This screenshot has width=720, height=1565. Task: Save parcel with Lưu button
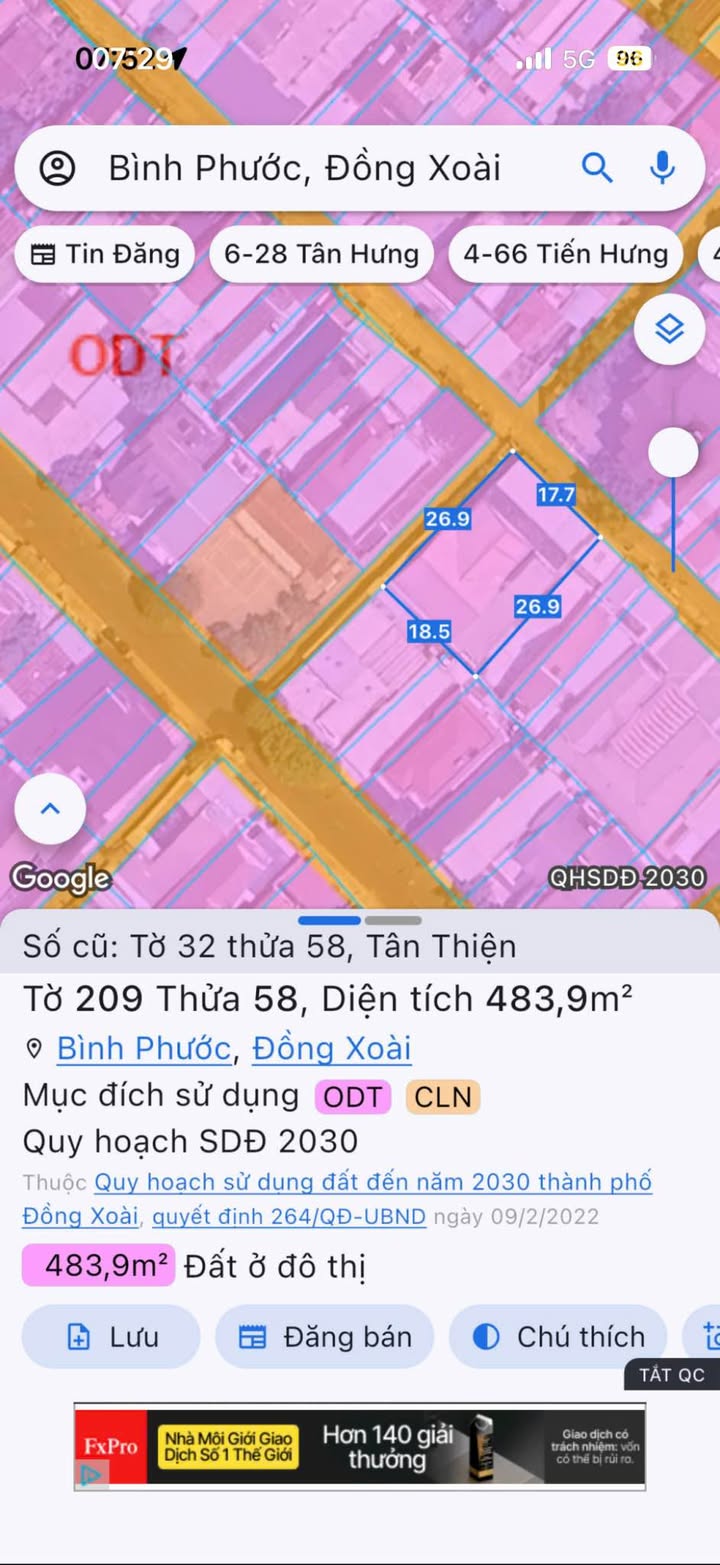[111, 1337]
